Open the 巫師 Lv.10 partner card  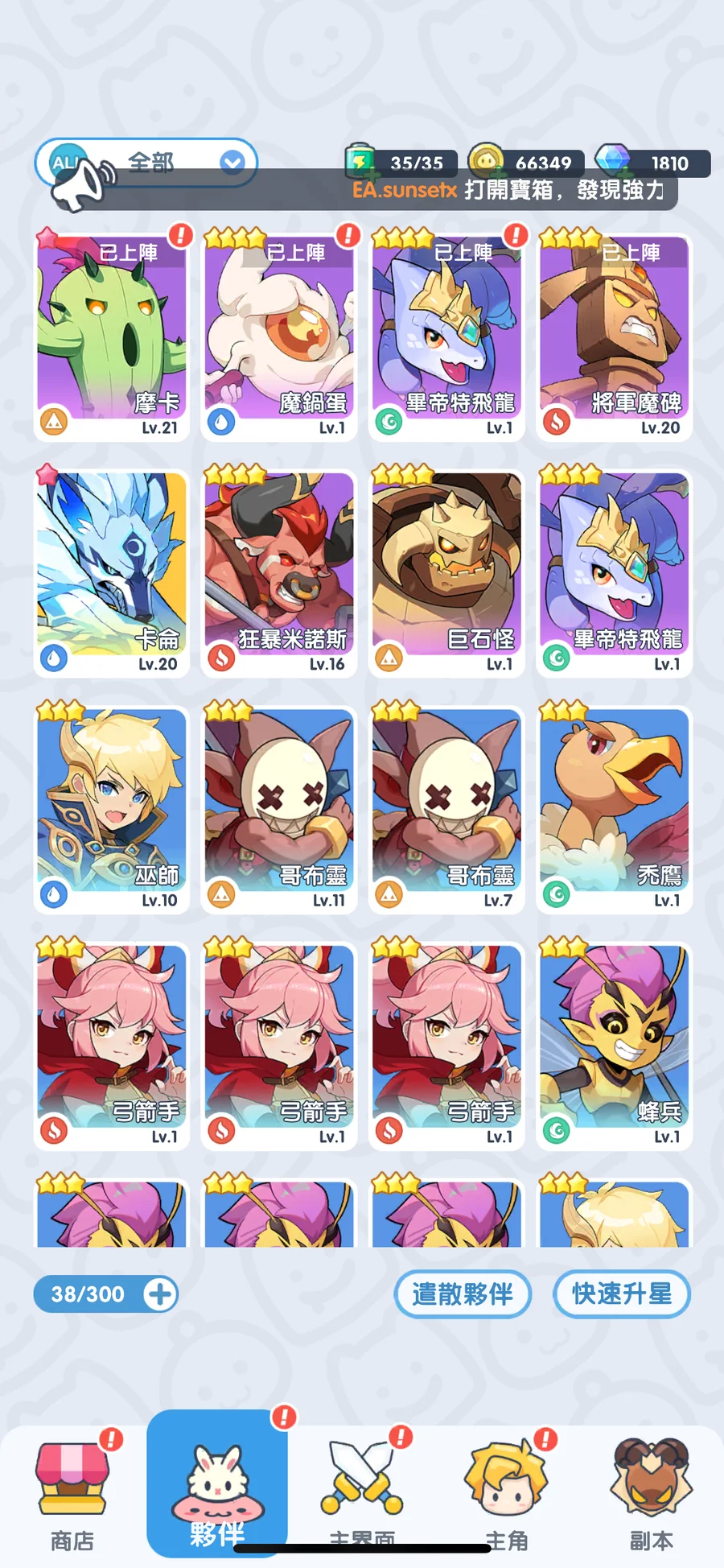pos(112,808)
